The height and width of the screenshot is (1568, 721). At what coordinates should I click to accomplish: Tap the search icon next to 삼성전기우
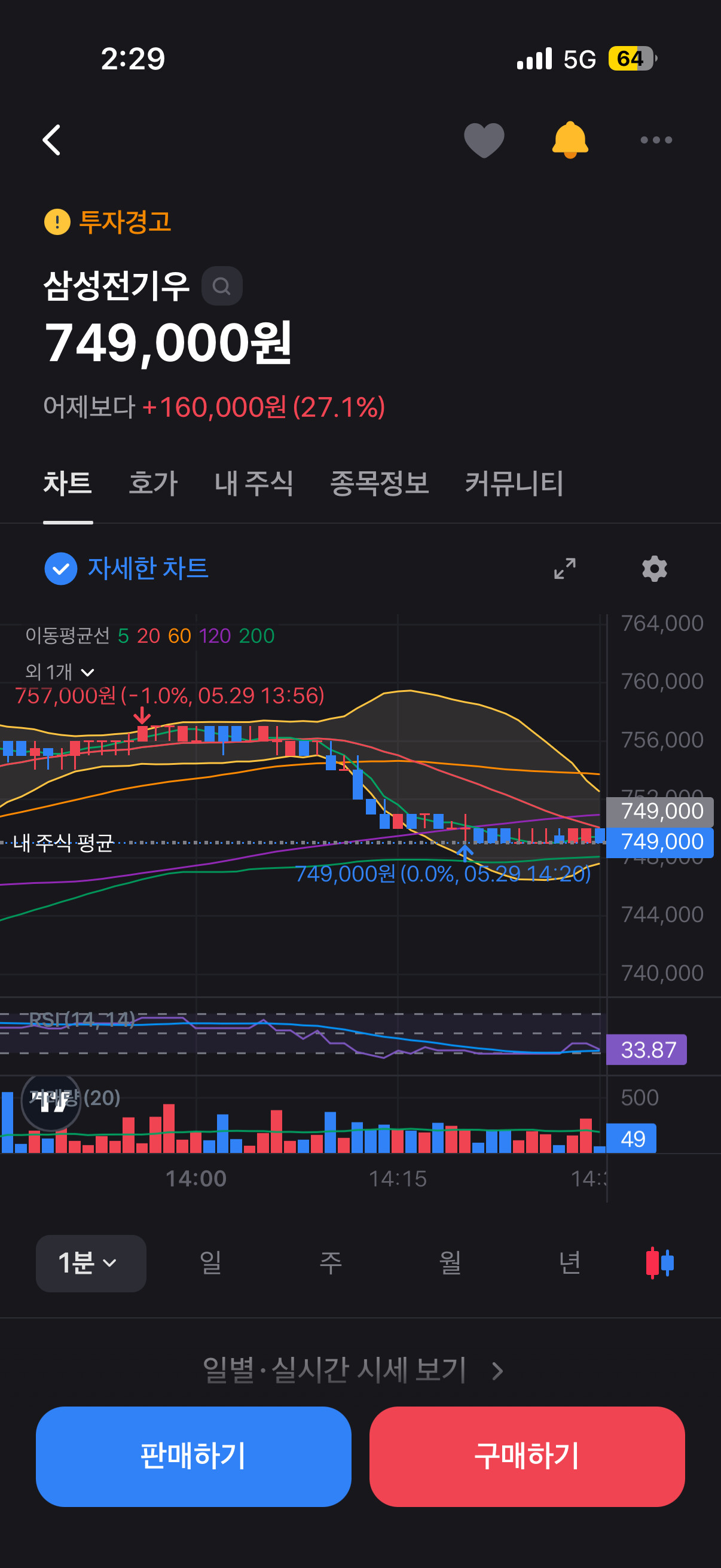(x=222, y=285)
